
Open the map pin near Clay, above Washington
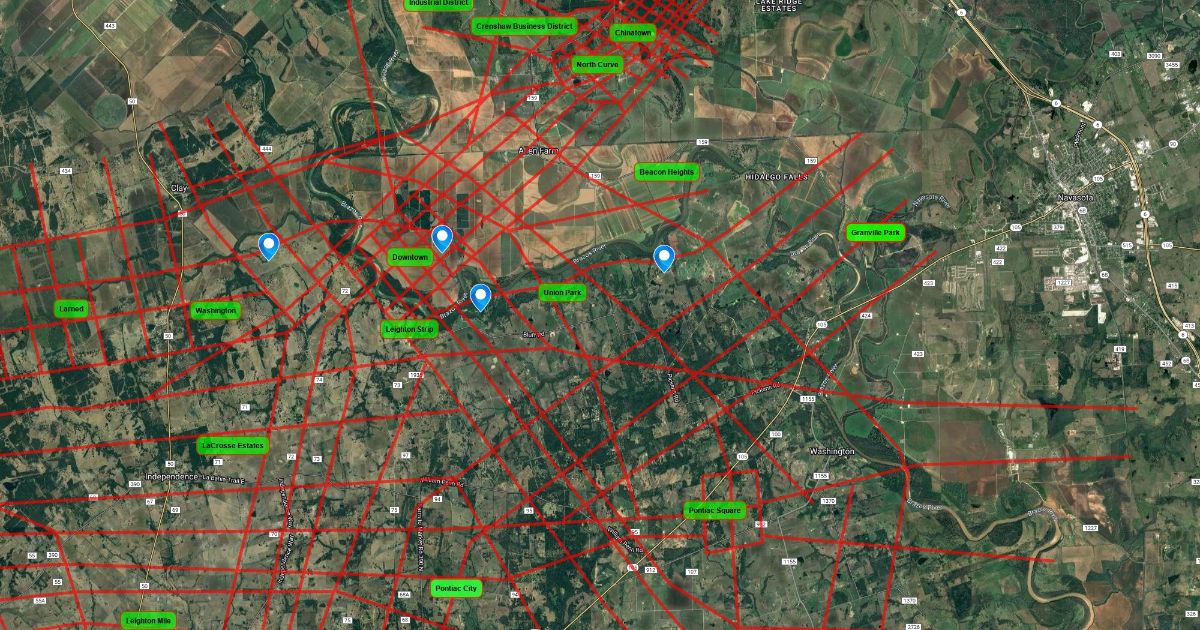coord(268,245)
